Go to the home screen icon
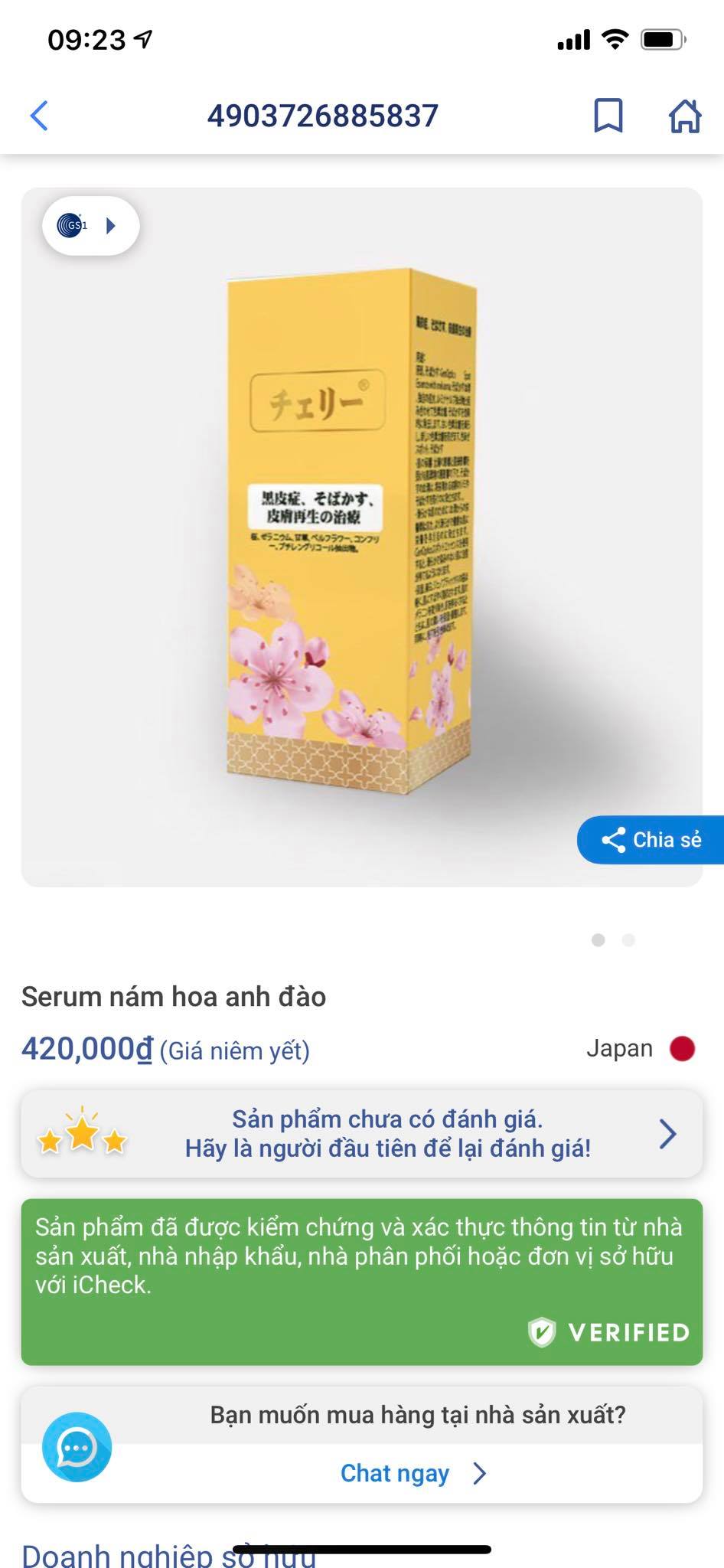The width and height of the screenshot is (724, 1568). click(684, 116)
